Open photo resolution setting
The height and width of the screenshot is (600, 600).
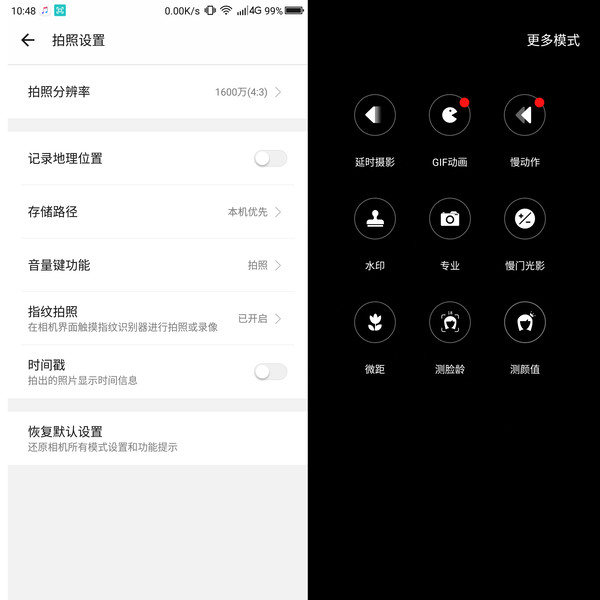(154, 92)
